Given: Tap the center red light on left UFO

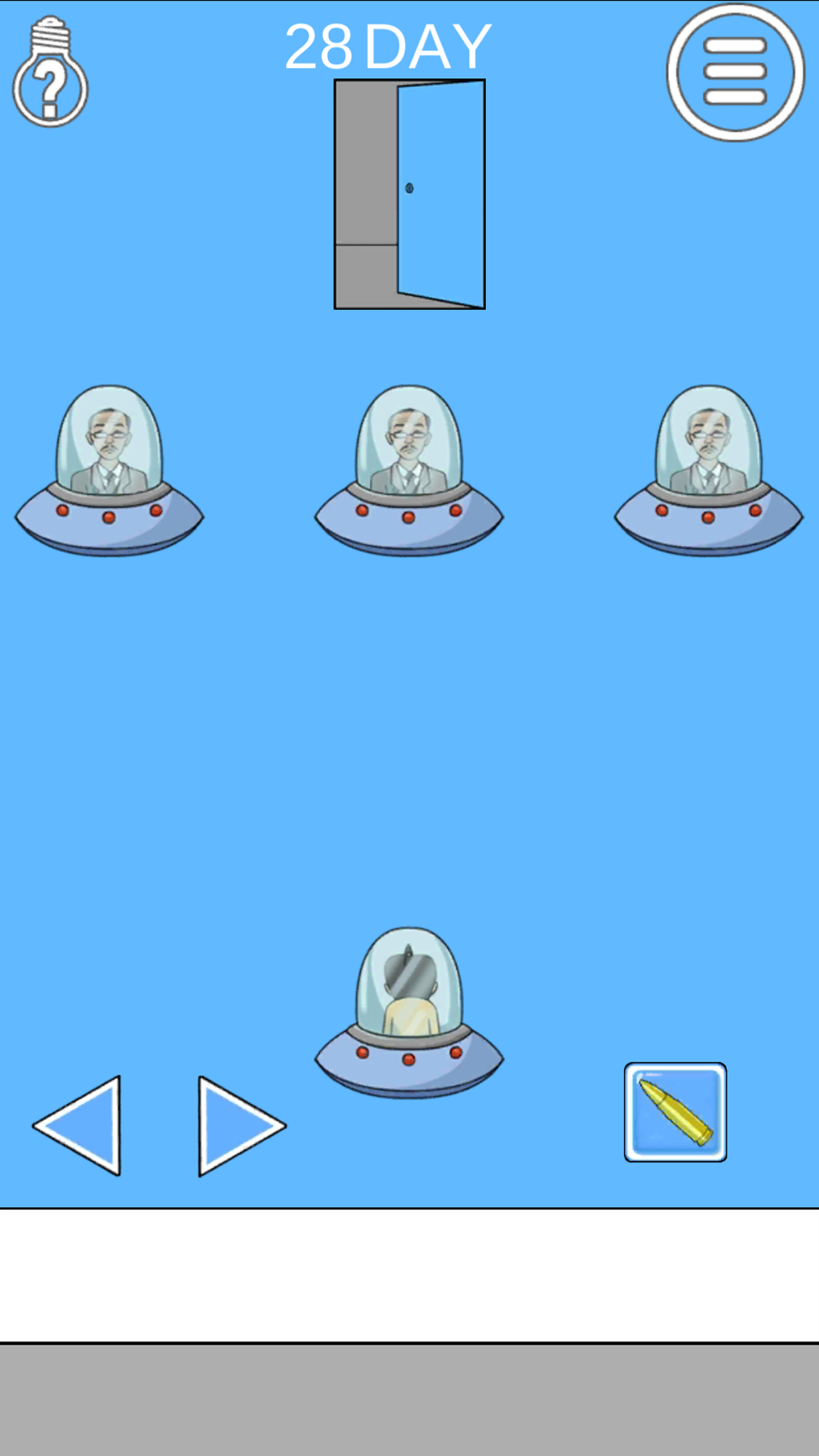Looking at the screenshot, I should [107, 519].
